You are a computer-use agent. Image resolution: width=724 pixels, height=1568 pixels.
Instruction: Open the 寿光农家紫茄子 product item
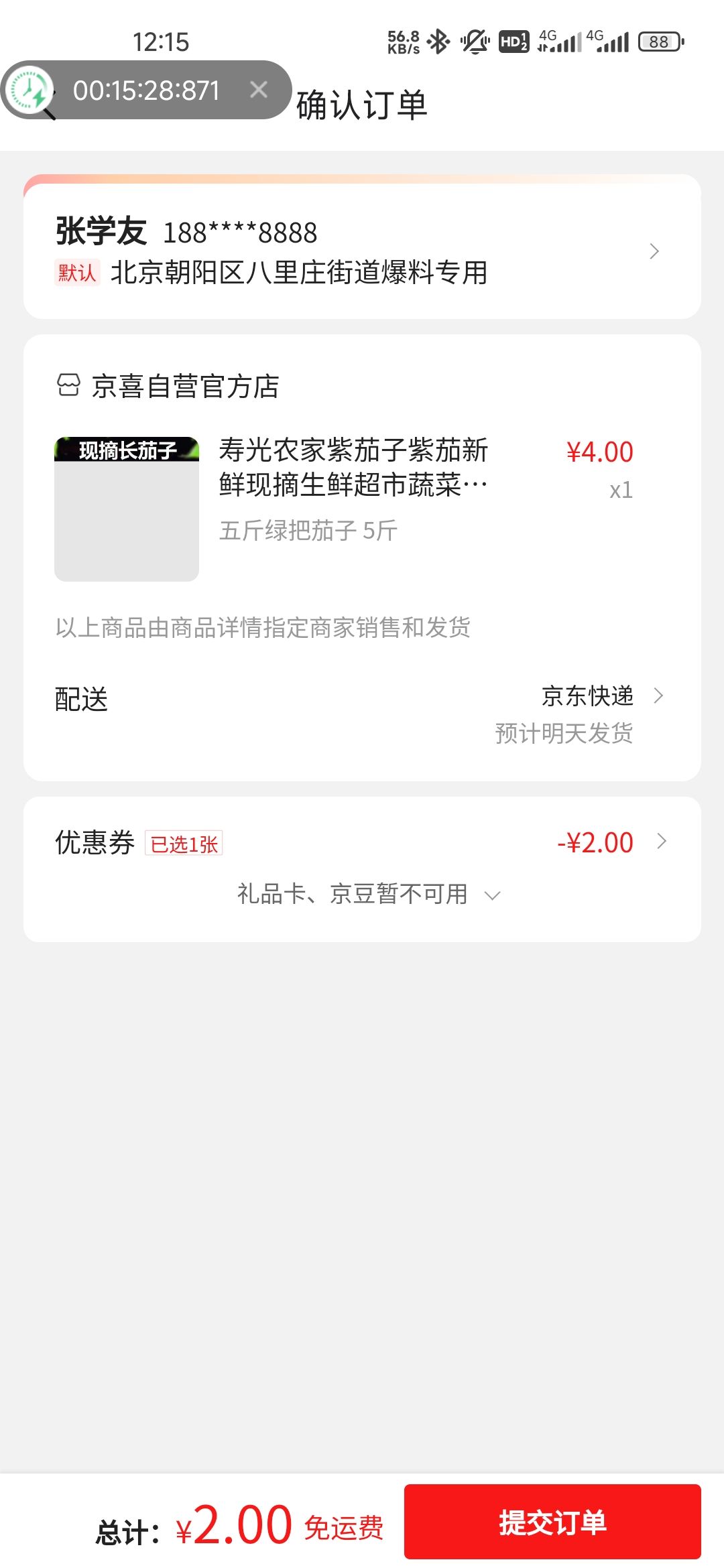coord(345,509)
